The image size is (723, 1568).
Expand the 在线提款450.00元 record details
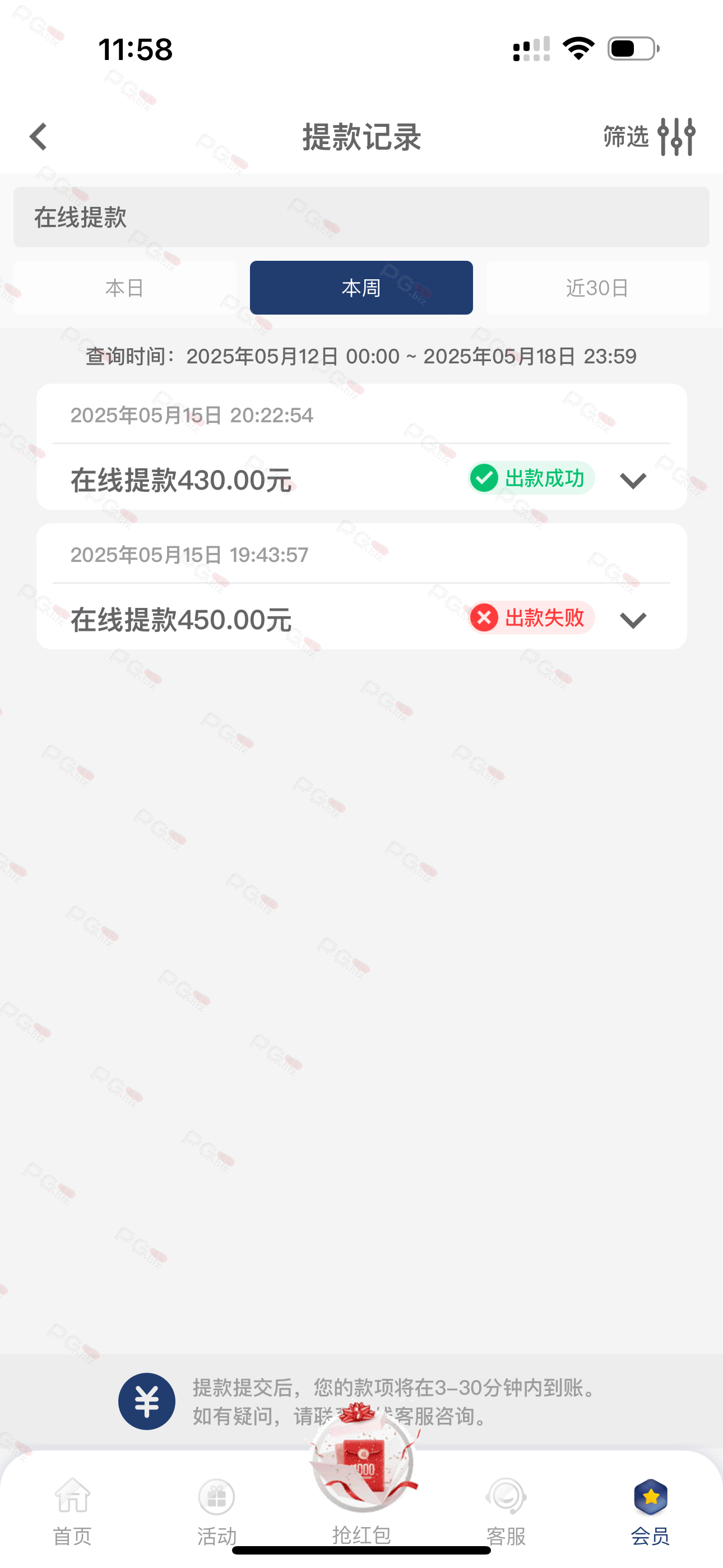point(633,620)
